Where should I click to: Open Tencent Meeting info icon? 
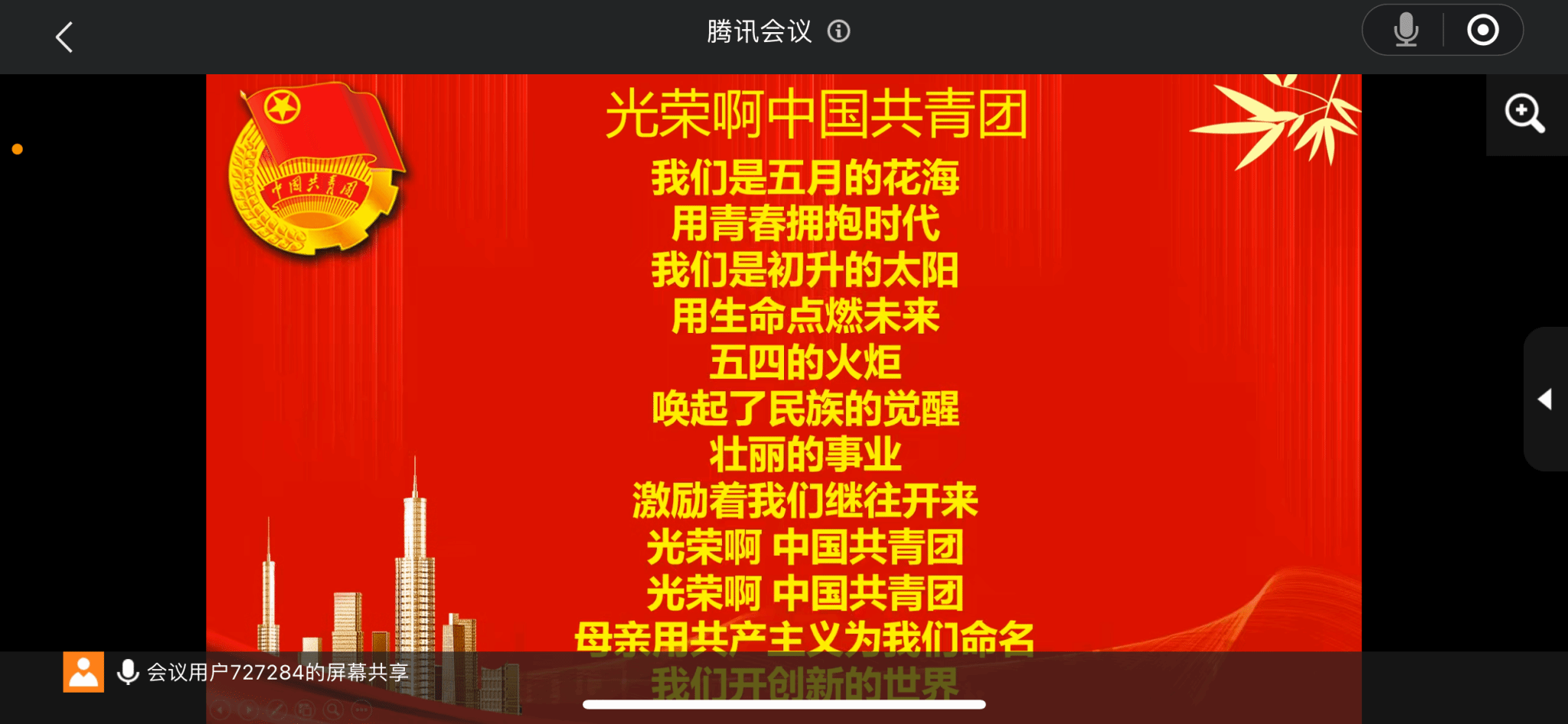pos(838,31)
